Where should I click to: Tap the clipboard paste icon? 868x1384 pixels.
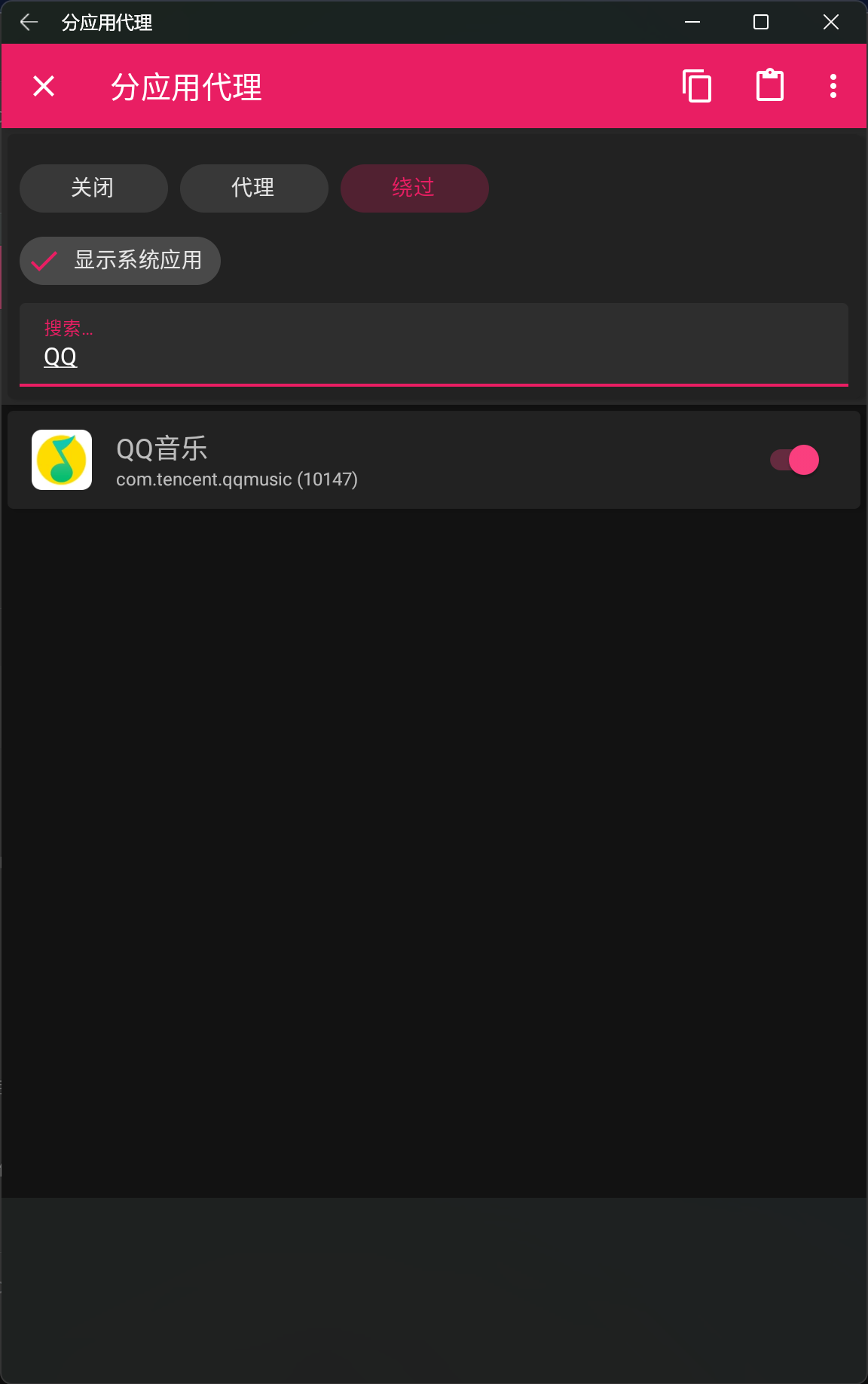[769, 86]
